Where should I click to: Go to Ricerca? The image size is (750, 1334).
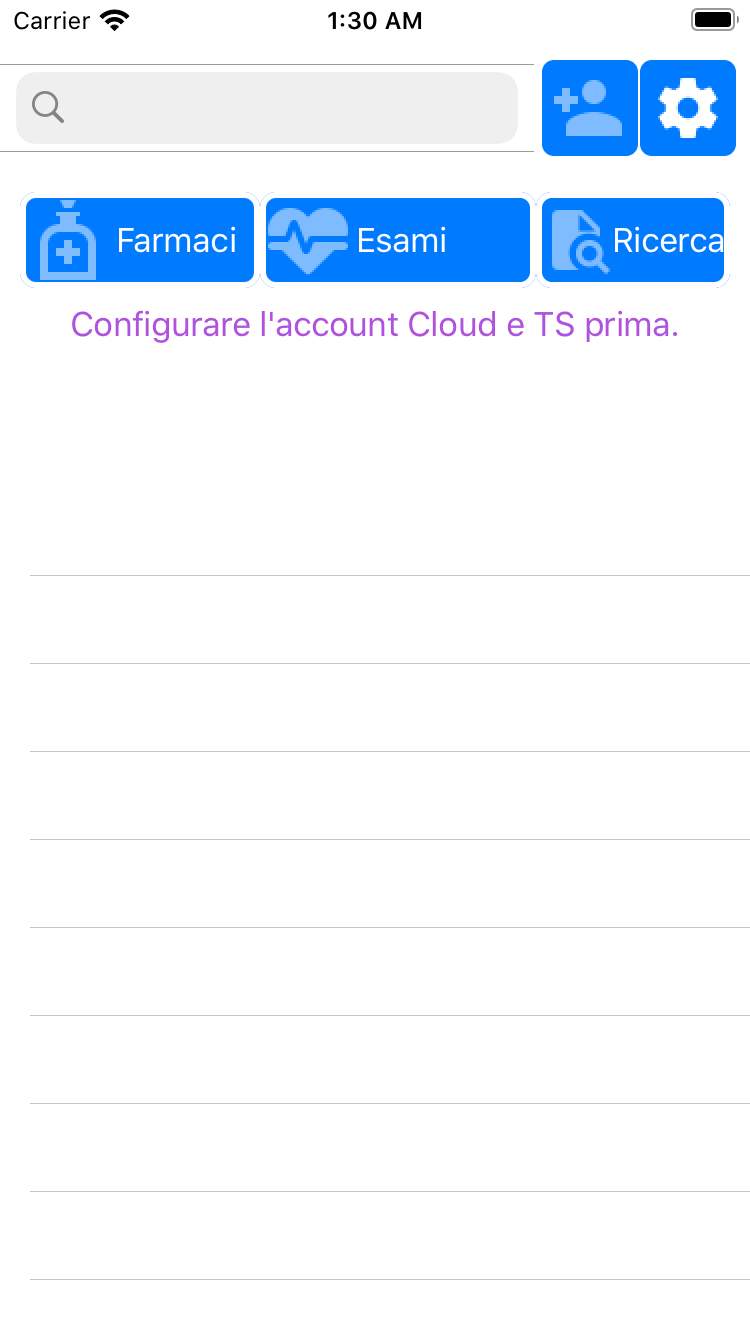click(633, 240)
